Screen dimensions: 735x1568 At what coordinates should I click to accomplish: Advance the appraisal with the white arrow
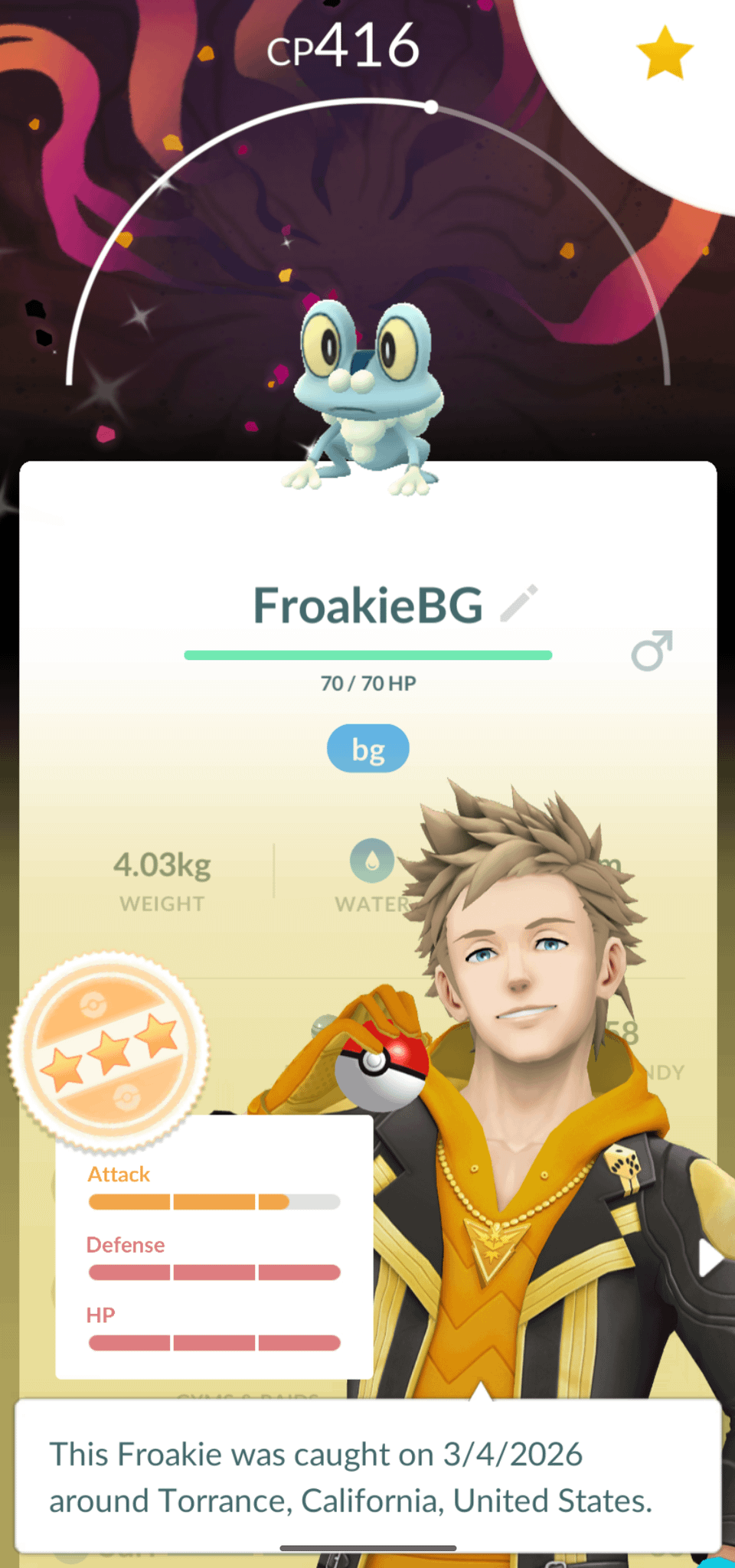point(710,1258)
